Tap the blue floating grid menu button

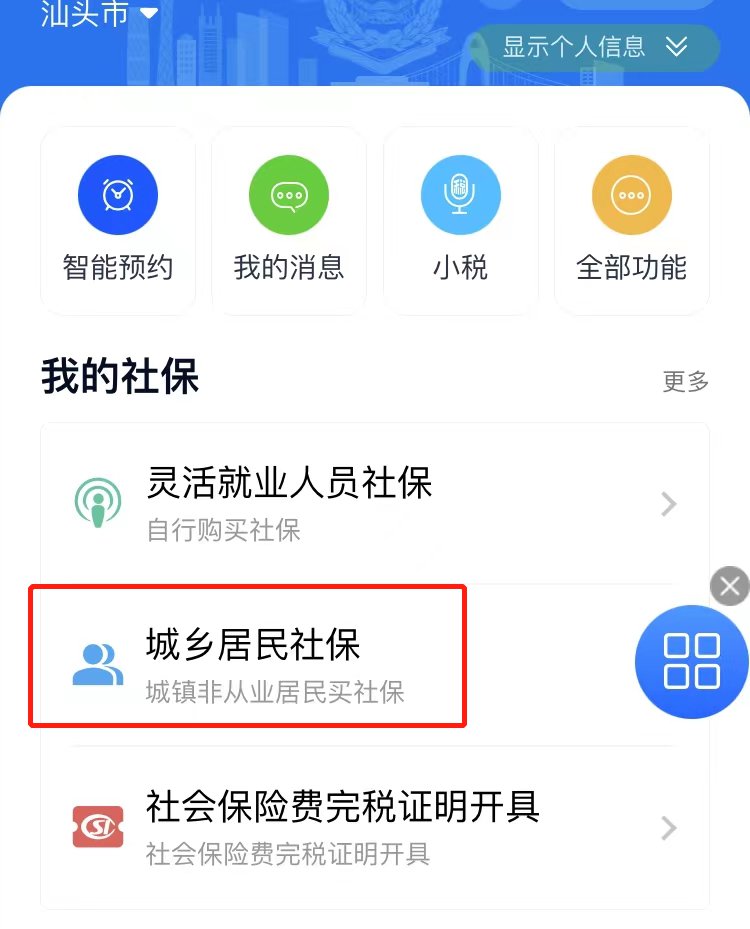(692, 661)
